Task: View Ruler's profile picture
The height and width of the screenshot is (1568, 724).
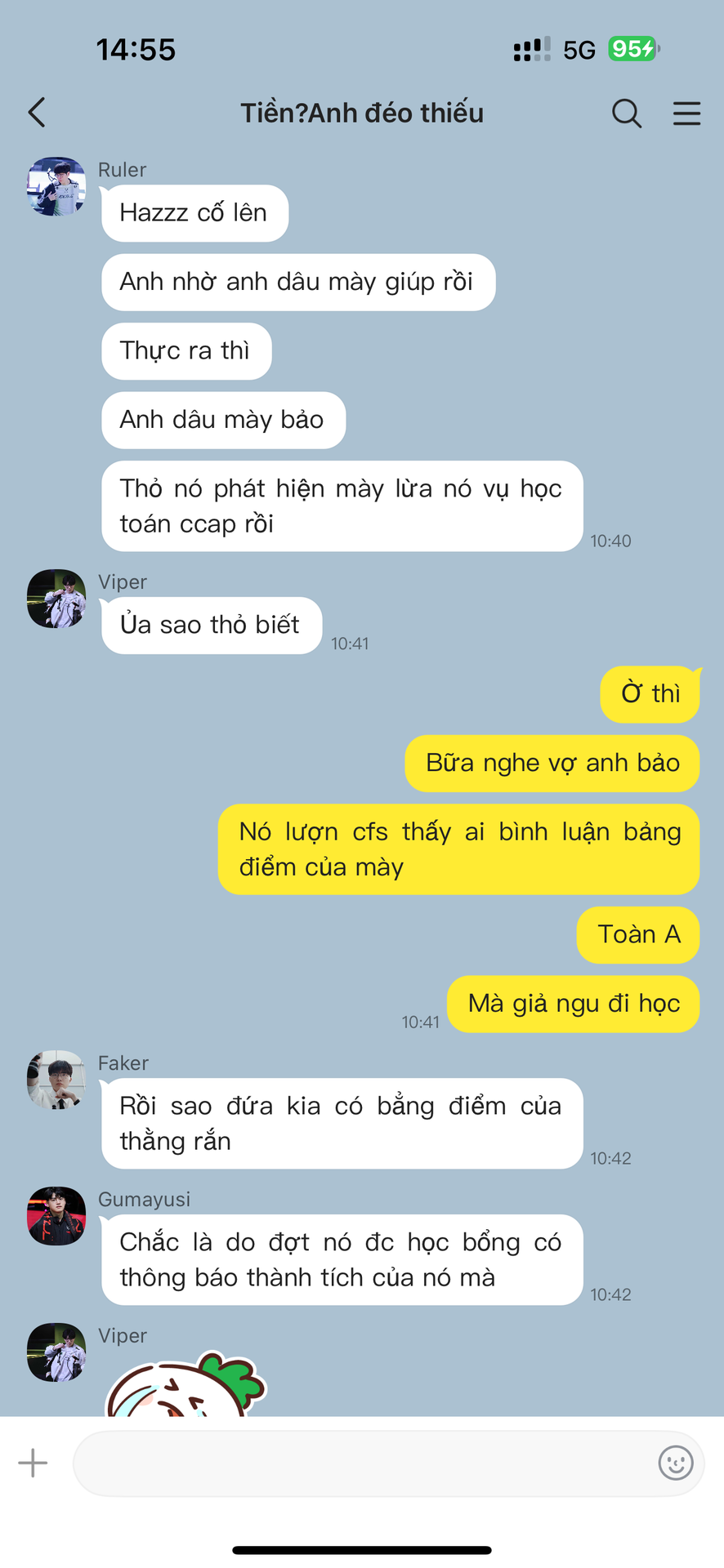Action: pyautogui.click(x=56, y=186)
